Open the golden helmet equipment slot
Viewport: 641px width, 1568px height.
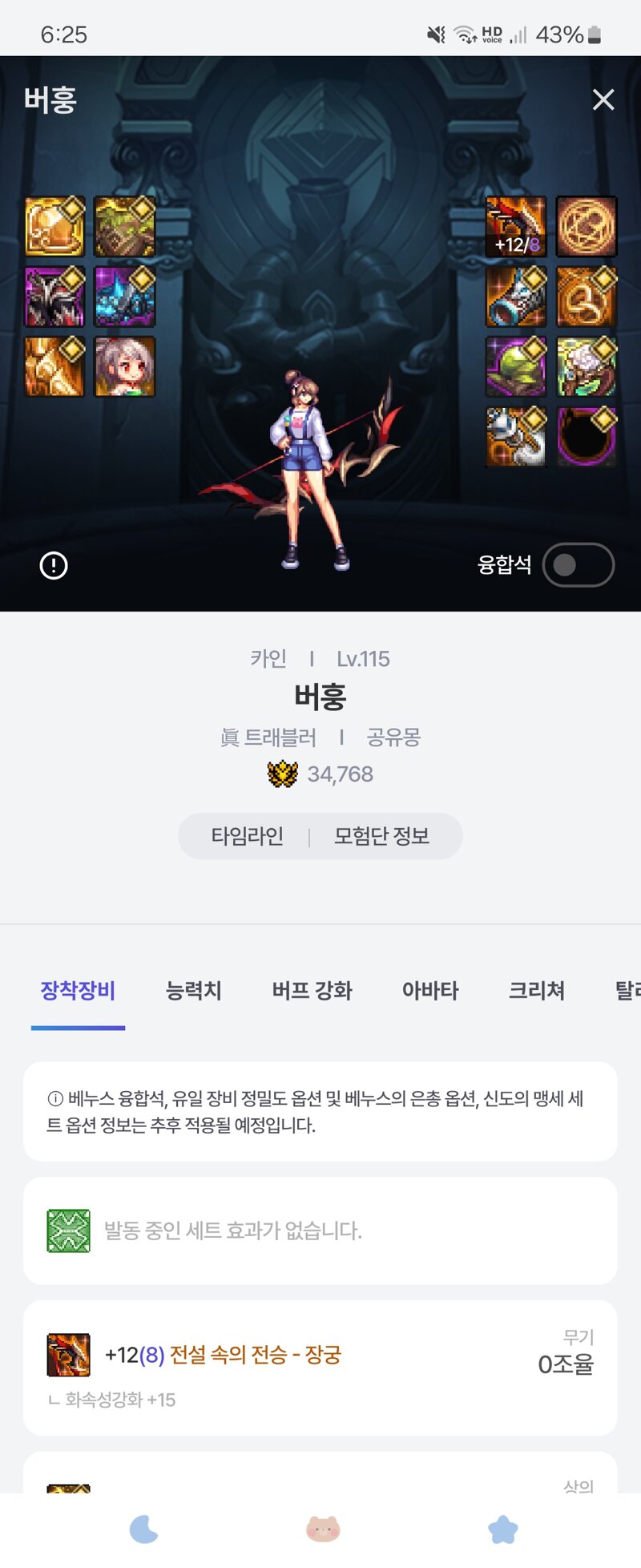(x=54, y=226)
